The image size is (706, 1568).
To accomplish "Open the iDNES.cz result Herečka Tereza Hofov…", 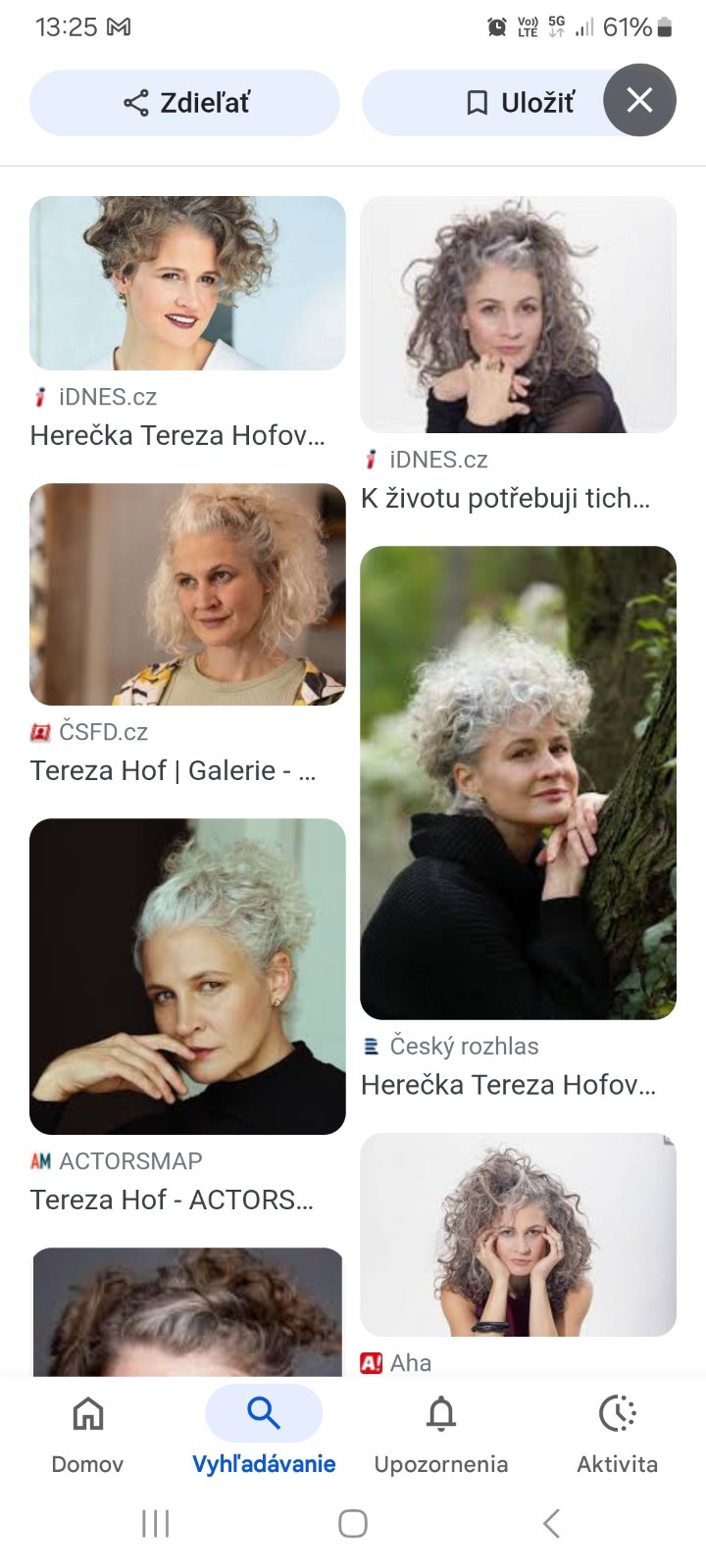I will click(x=187, y=284).
